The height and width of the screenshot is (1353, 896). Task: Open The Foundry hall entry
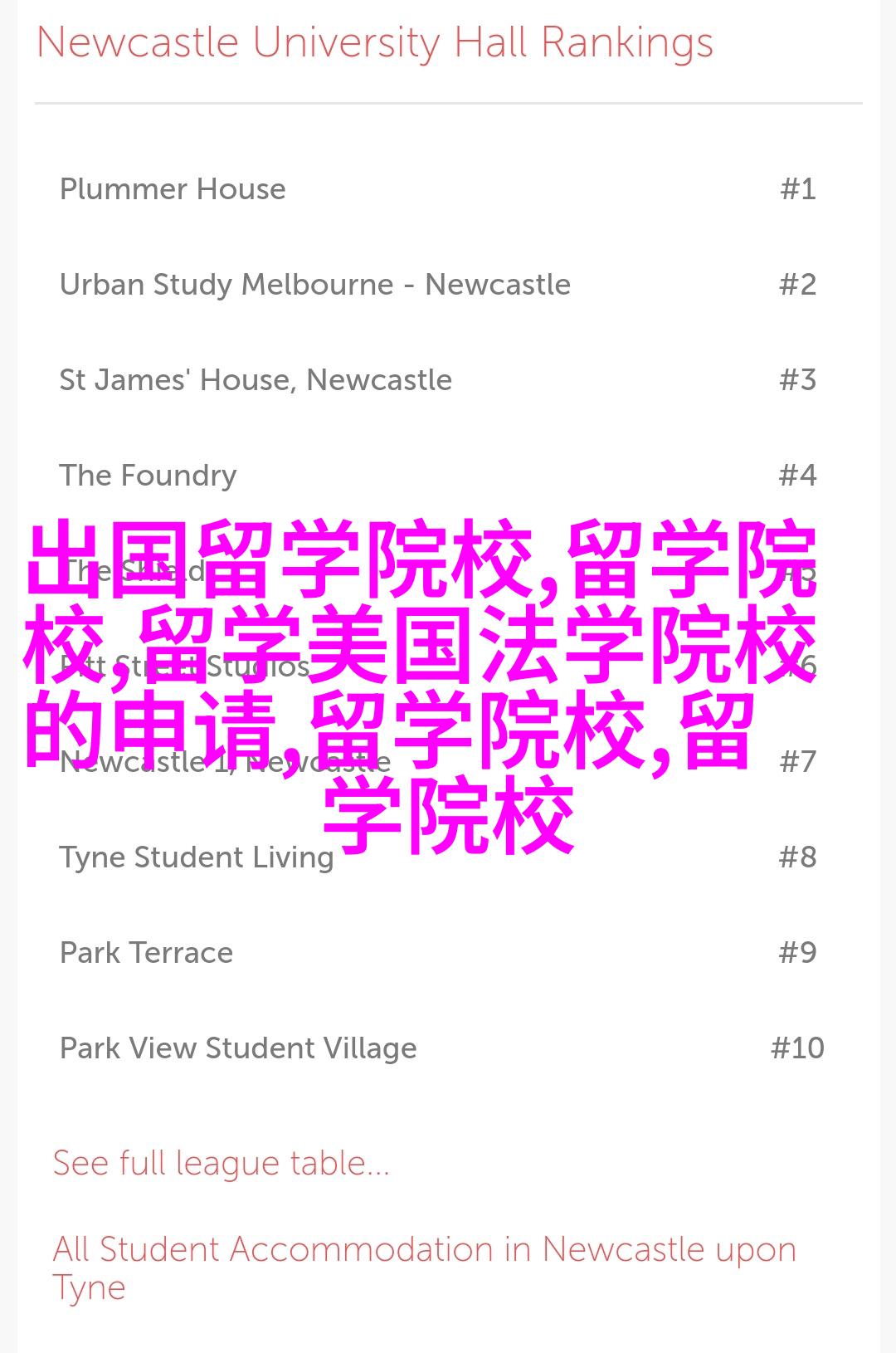tap(148, 476)
